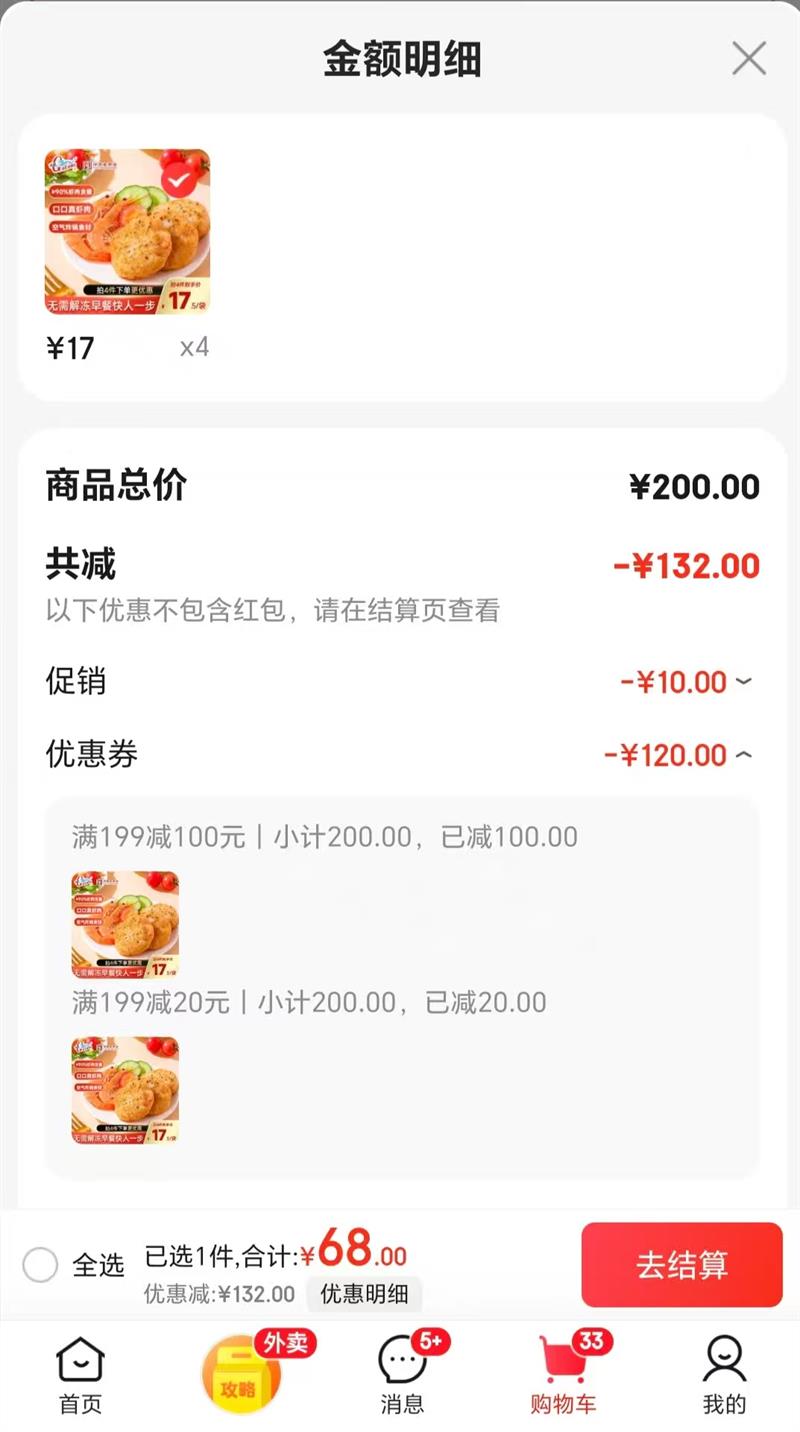The image size is (800, 1432).
Task: Open the 消息 tab
Action: click(402, 1375)
